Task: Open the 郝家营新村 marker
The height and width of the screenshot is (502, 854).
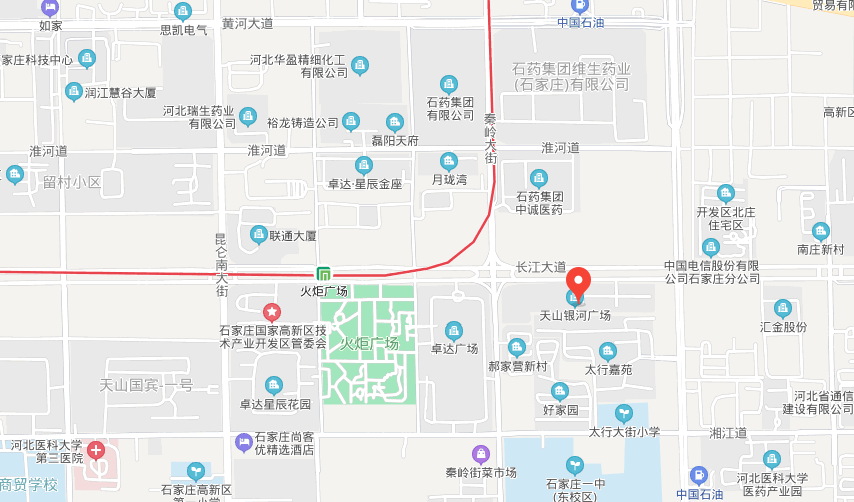Action: click(517, 347)
